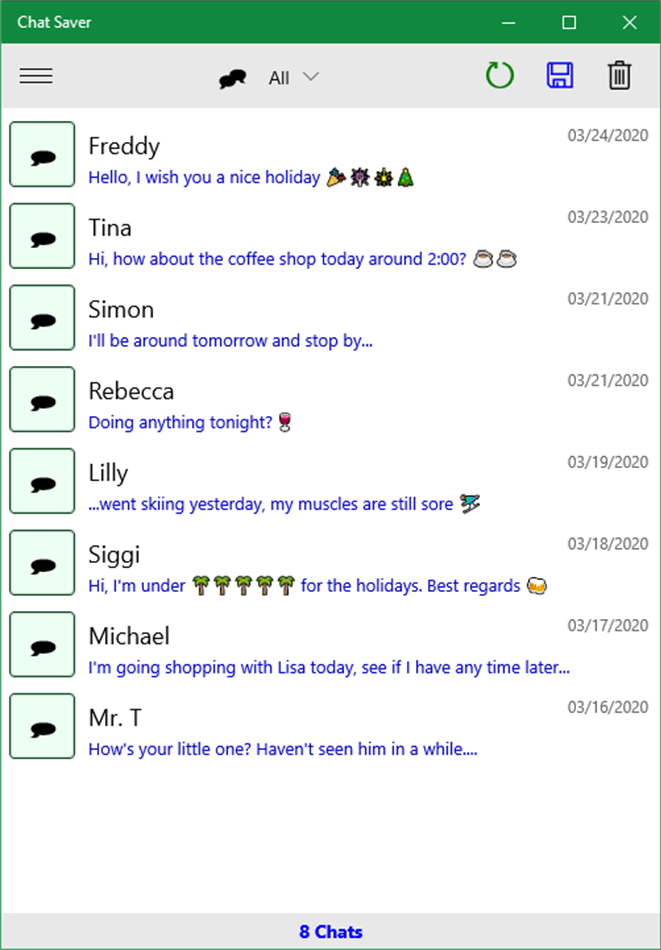Maximize the Chat Saver window
The height and width of the screenshot is (950, 661).
pos(569,22)
